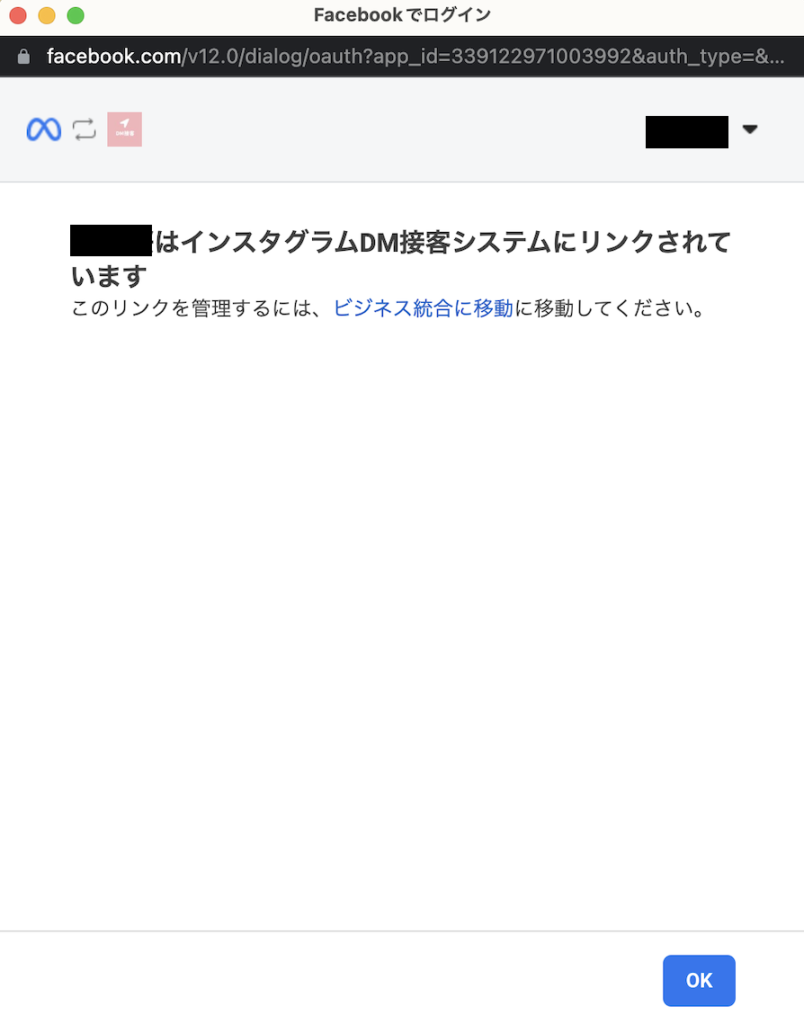This screenshot has width=804, height=1024.
Task: Maximize the window with green button
Action: (x=75, y=16)
